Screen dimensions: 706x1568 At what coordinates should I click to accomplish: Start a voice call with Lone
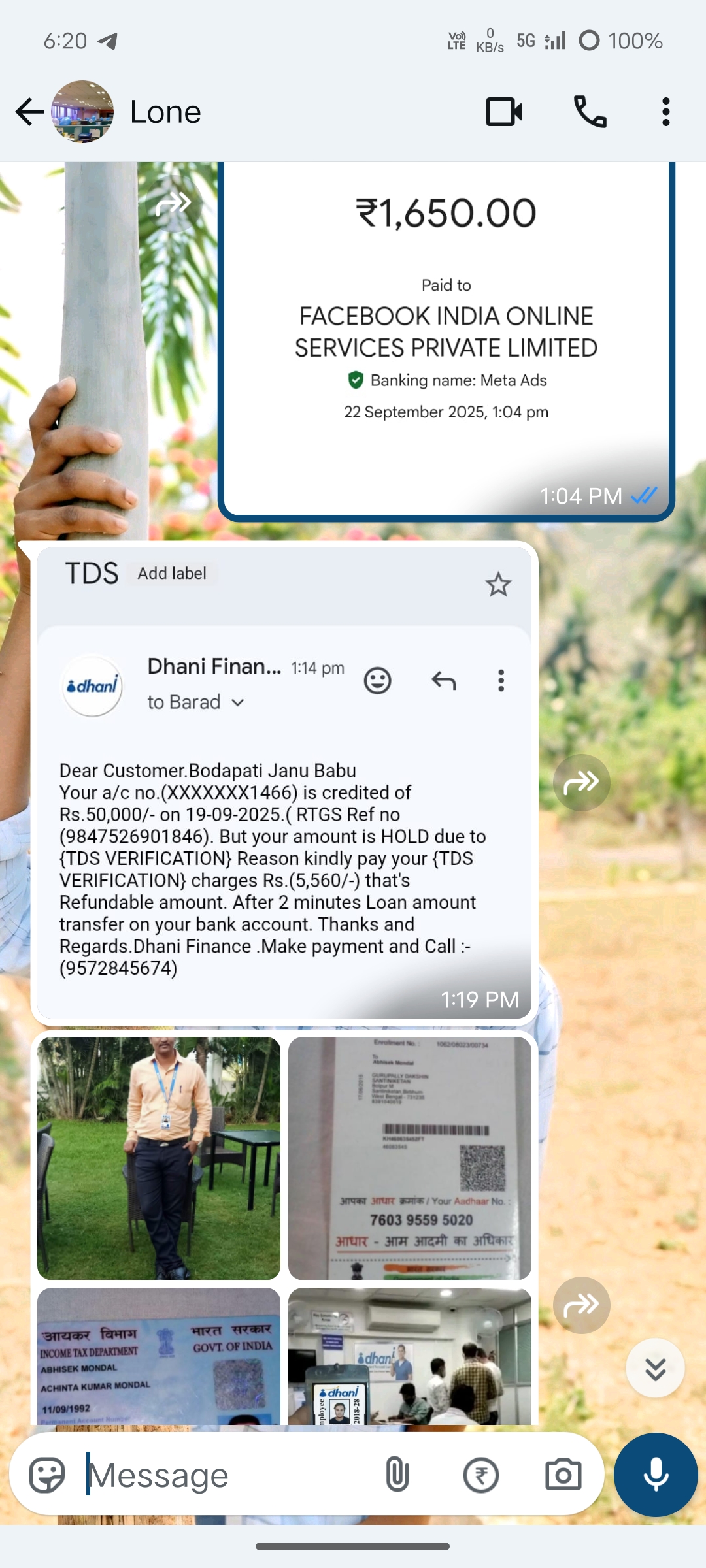590,112
